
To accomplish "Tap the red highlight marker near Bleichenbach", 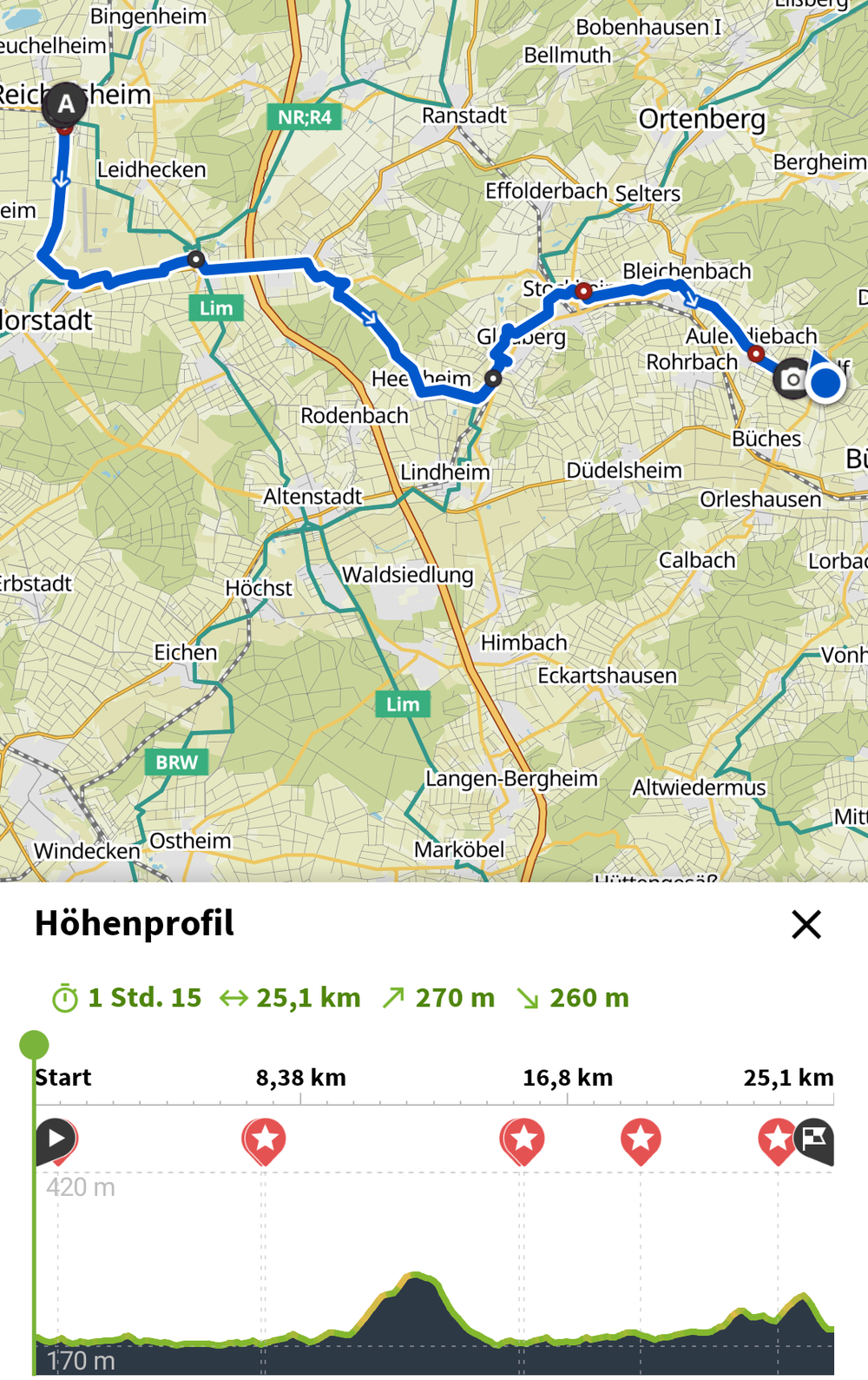I will (x=584, y=291).
